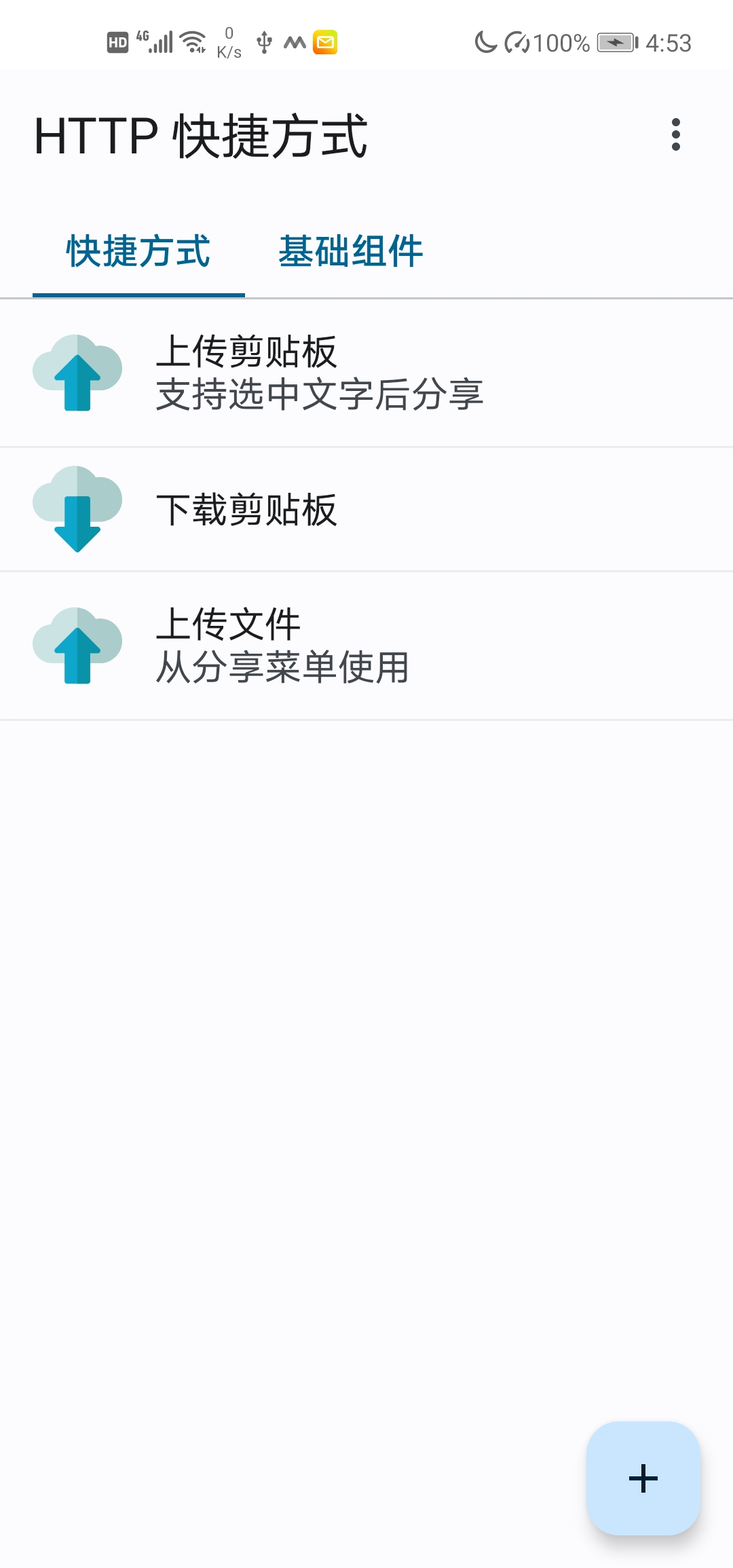This screenshot has width=733, height=1568.
Task: Open the overflow menu (three dots)
Action: click(676, 134)
